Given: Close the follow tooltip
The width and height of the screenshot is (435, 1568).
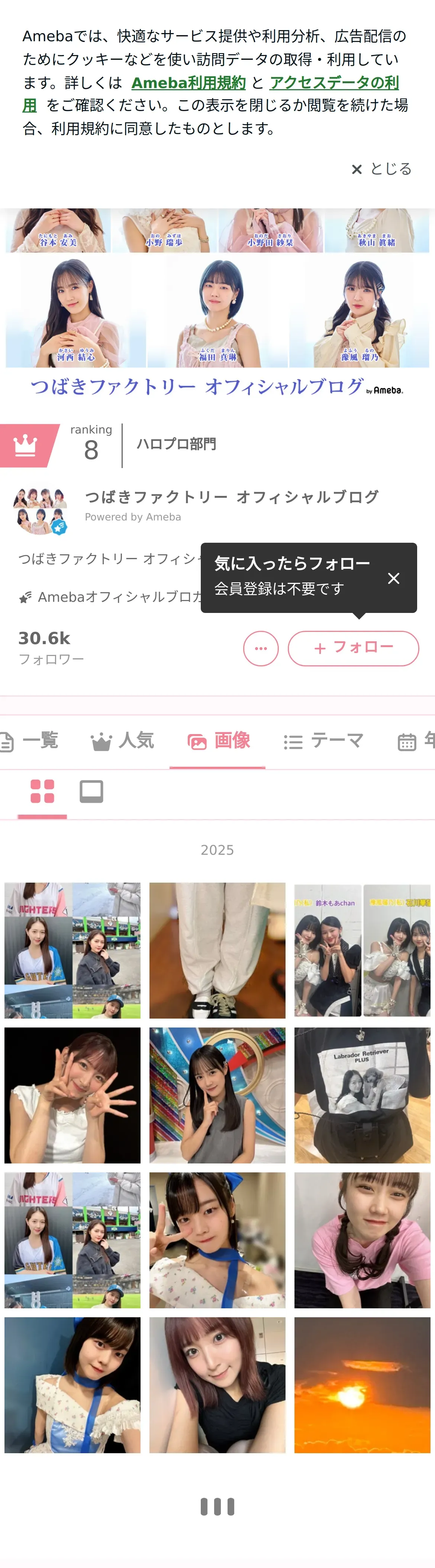Looking at the screenshot, I should [394, 578].
